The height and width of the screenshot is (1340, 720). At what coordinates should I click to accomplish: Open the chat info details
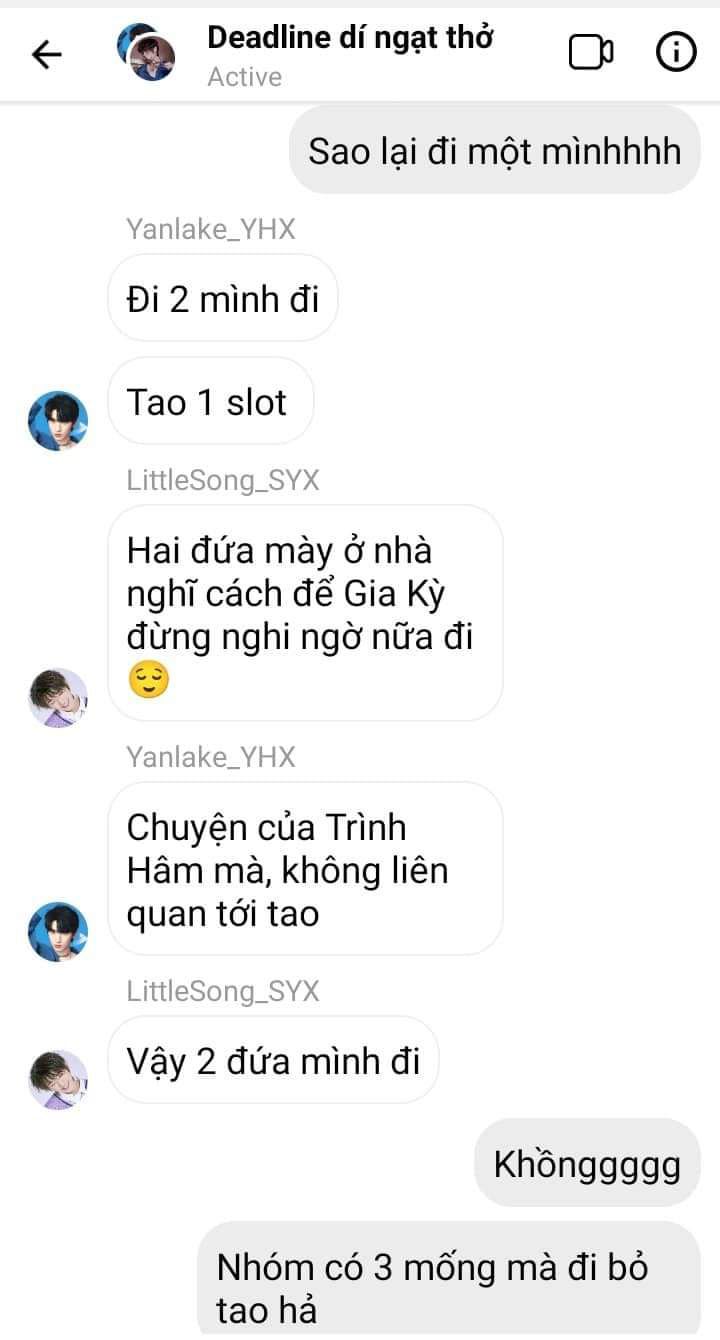(676, 53)
